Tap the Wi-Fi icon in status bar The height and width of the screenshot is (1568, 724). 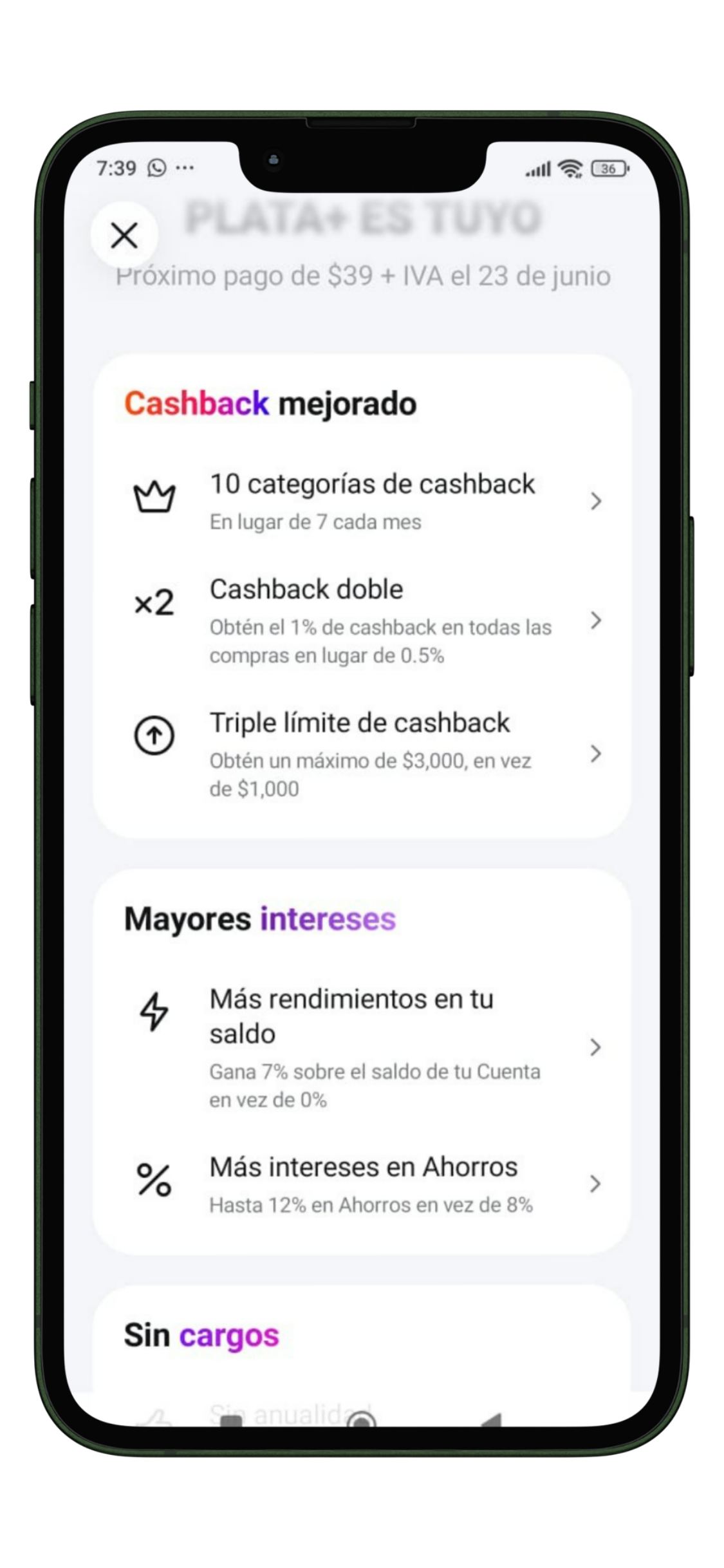click(x=569, y=169)
